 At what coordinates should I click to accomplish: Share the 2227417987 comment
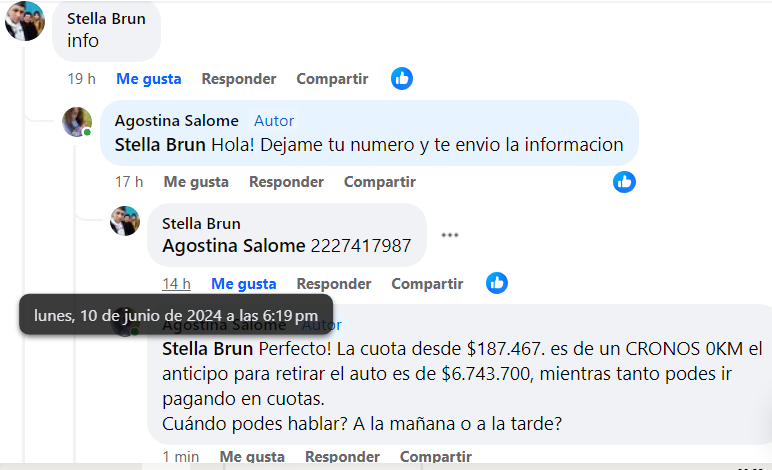427,284
